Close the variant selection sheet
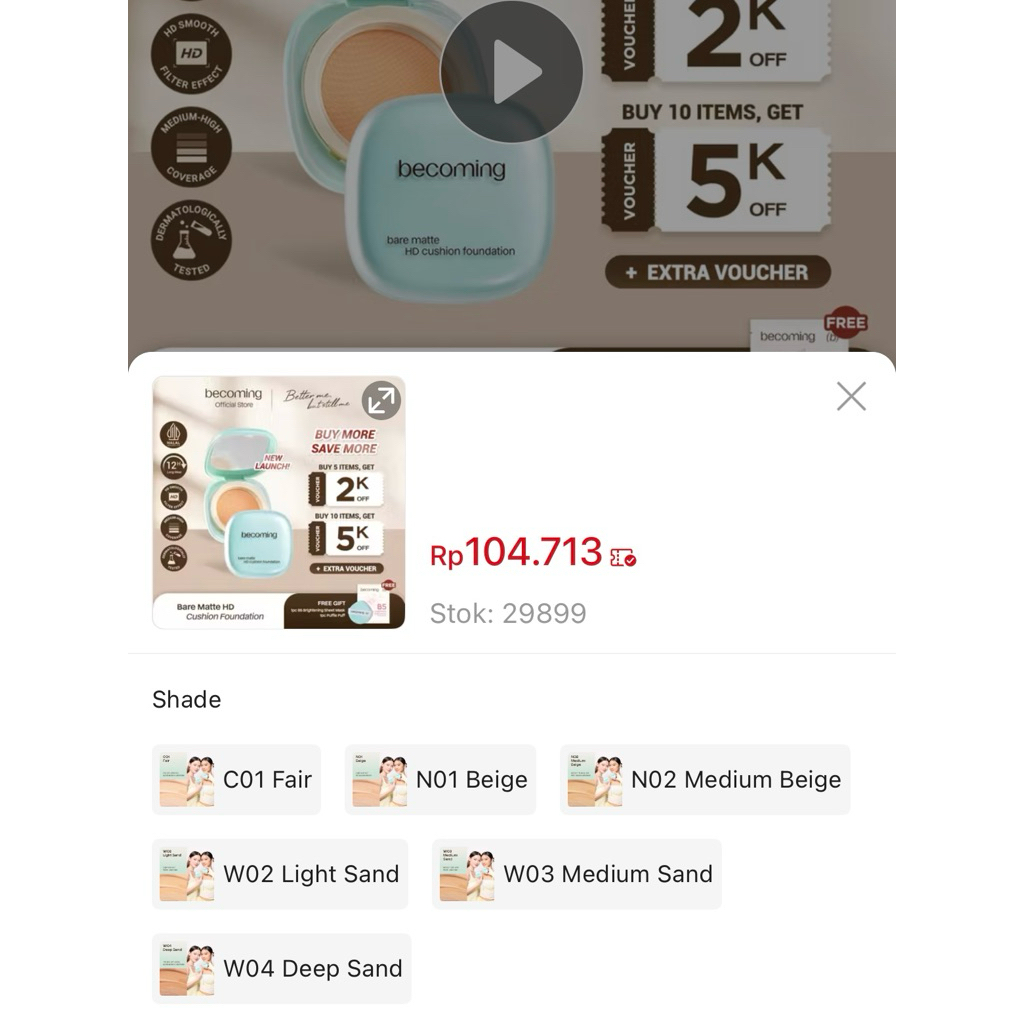Screen dimensions: 1024x1024 coord(851,396)
